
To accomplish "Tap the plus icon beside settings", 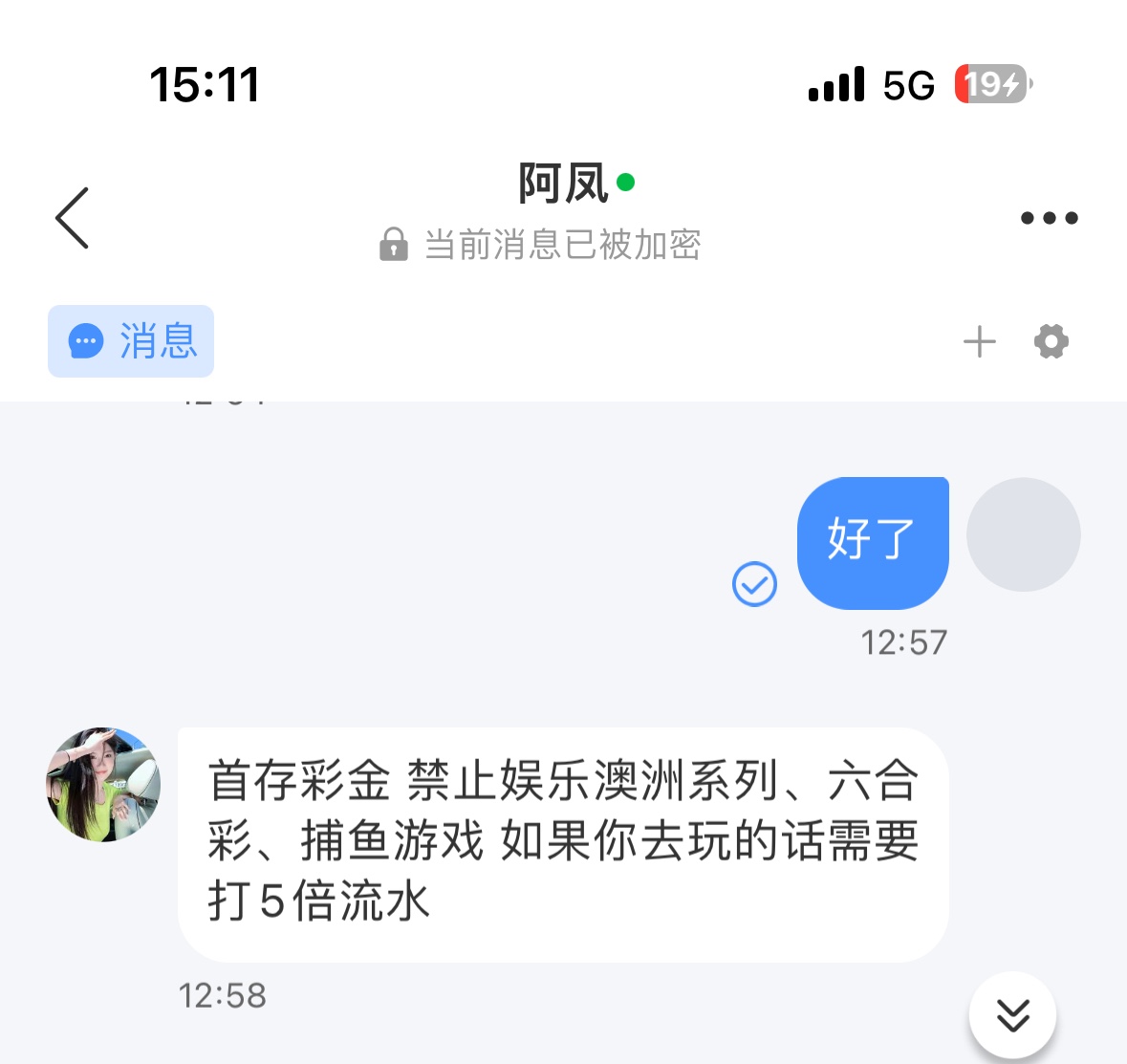I will point(979,341).
